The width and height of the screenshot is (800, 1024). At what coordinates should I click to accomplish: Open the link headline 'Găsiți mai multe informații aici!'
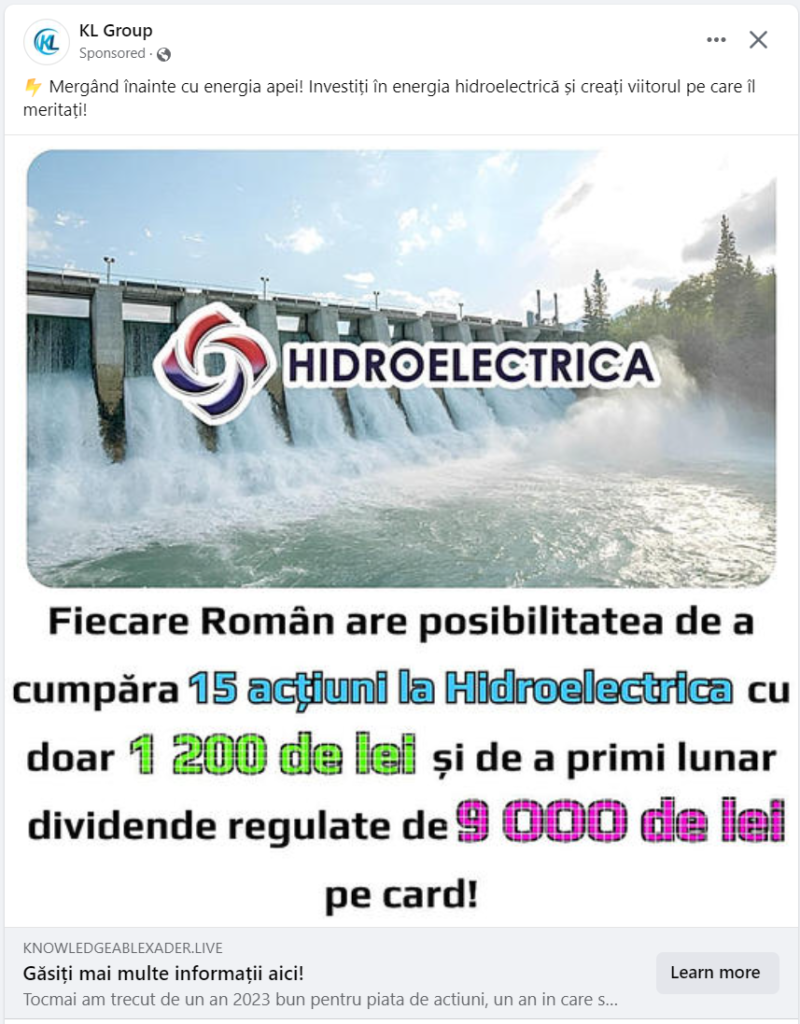[x=163, y=973]
